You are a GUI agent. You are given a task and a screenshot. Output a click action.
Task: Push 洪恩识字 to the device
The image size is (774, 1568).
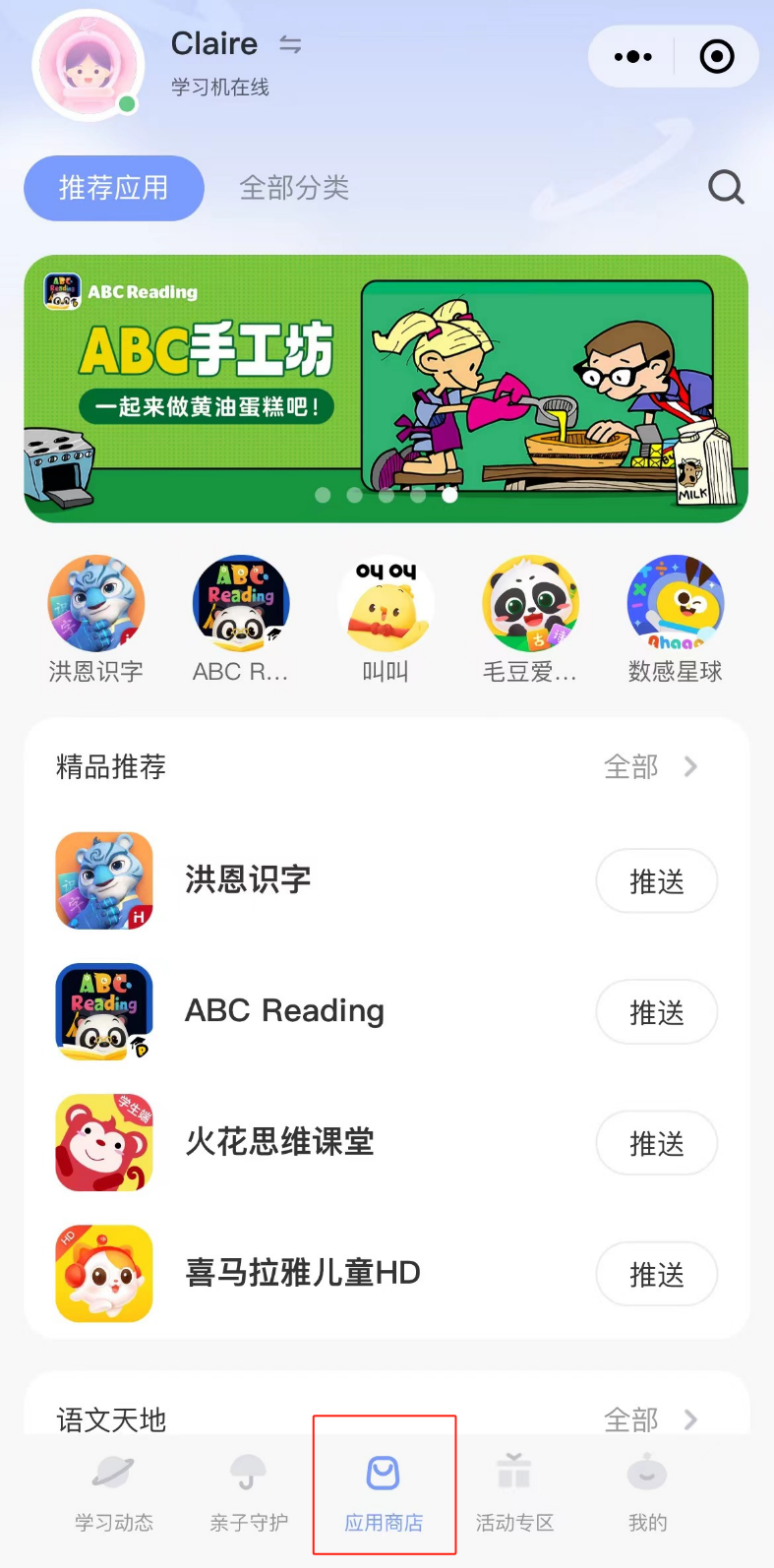(x=656, y=881)
